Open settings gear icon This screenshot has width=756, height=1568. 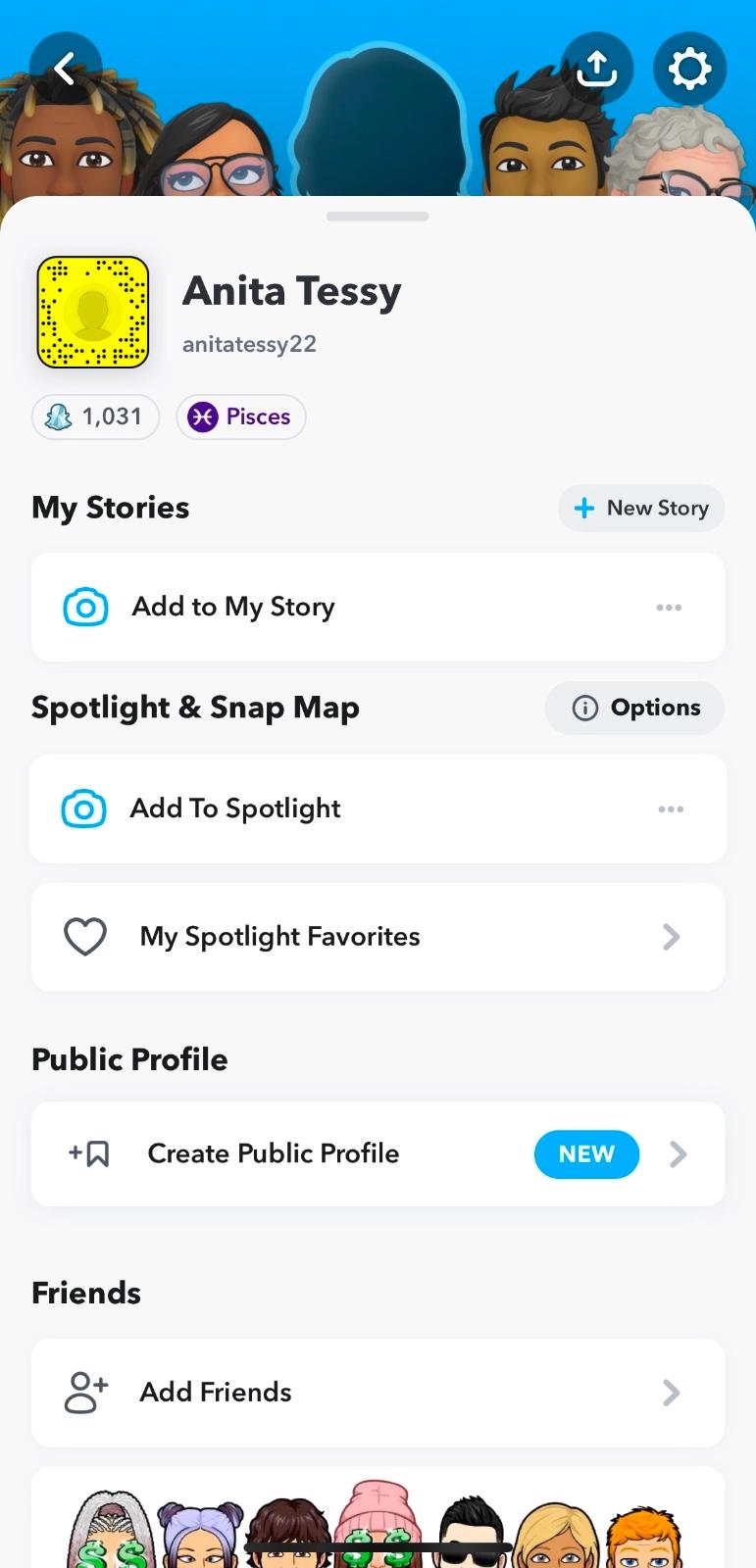[689, 69]
